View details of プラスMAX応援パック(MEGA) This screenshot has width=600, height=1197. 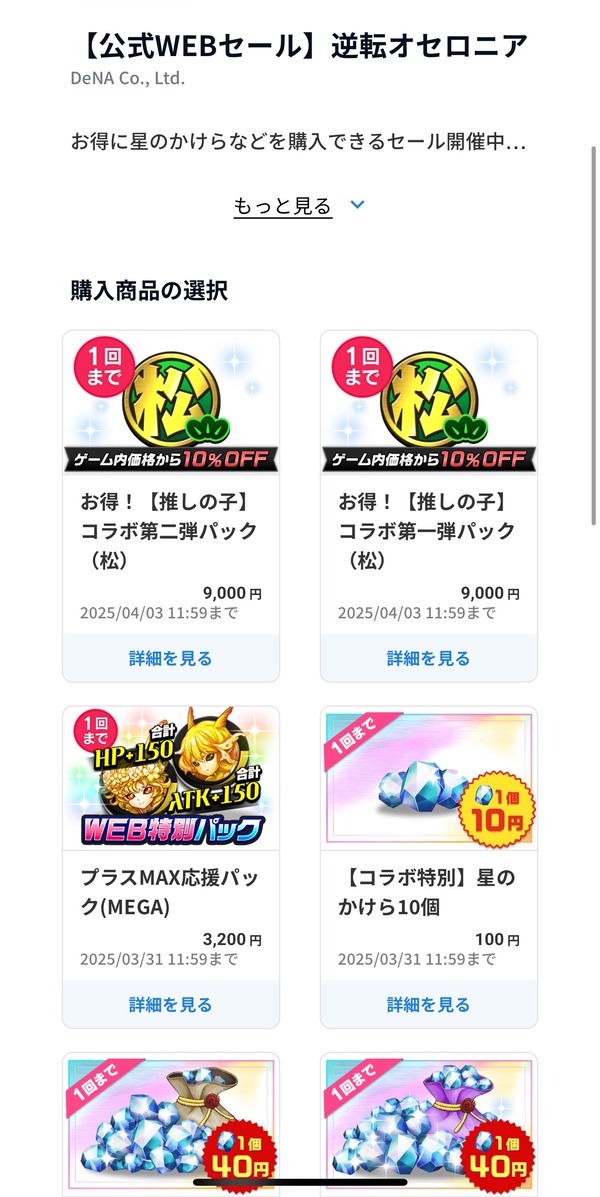[170, 1004]
